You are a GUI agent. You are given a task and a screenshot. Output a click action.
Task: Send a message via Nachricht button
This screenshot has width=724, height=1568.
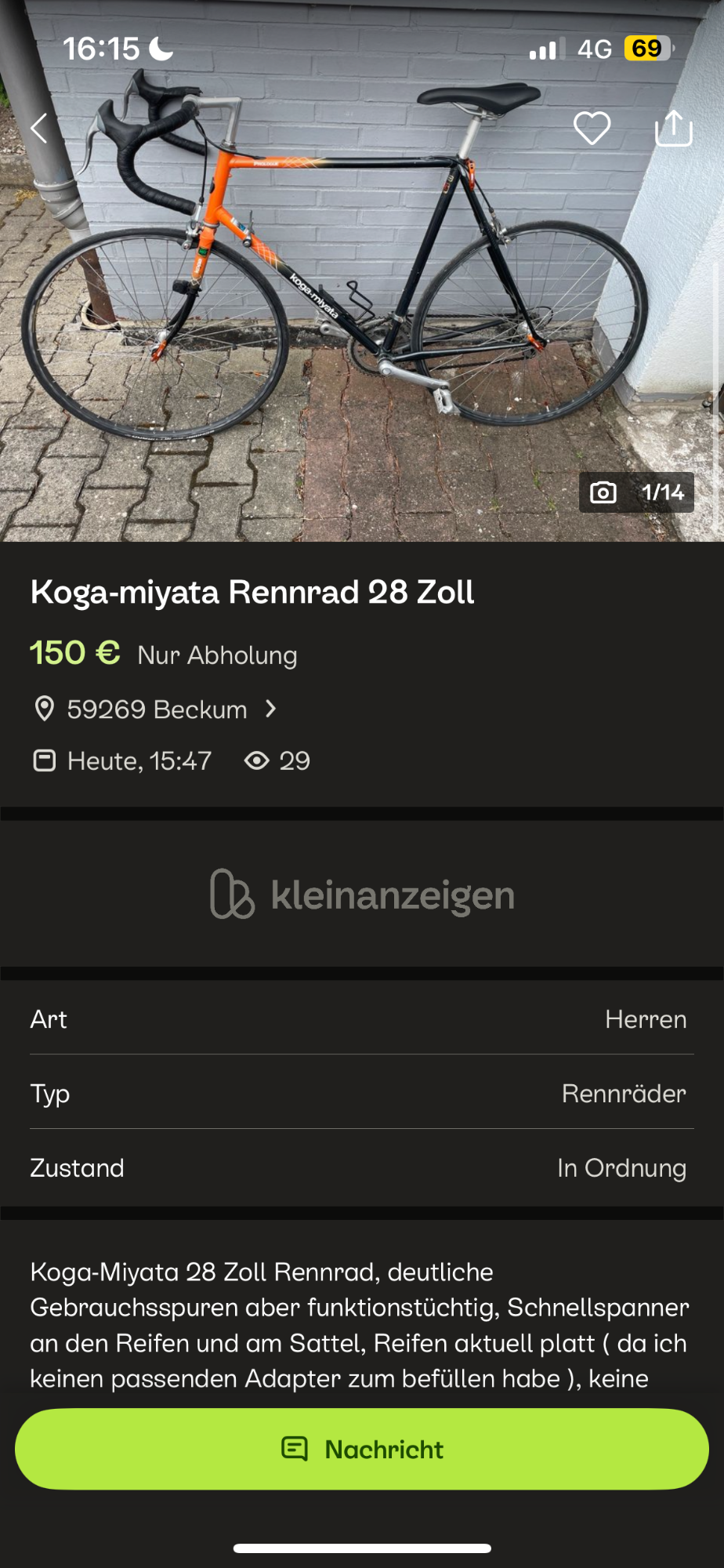pyautogui.click(x=362, y=1449)
